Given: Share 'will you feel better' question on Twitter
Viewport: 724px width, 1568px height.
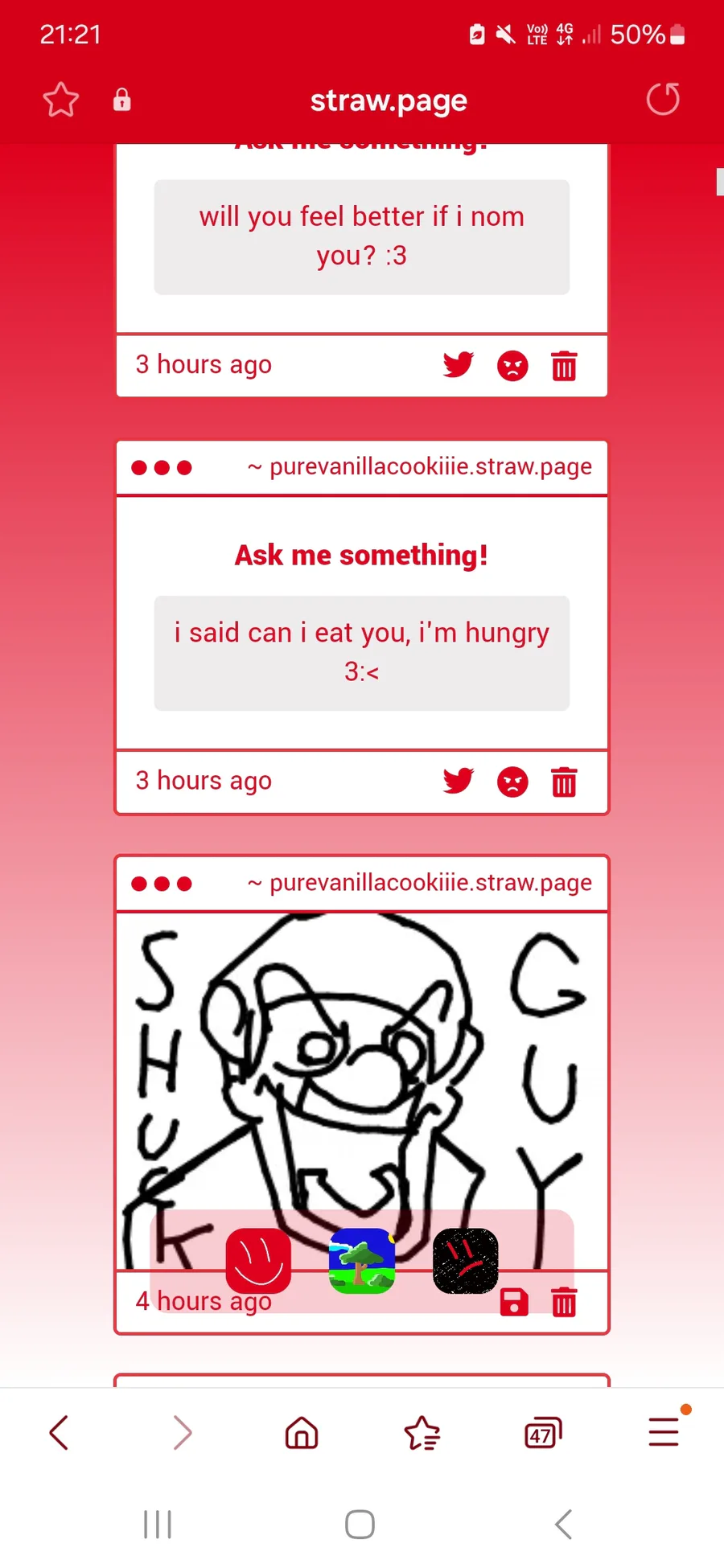Looking at the screenshot, I should (x=458, y=365).
